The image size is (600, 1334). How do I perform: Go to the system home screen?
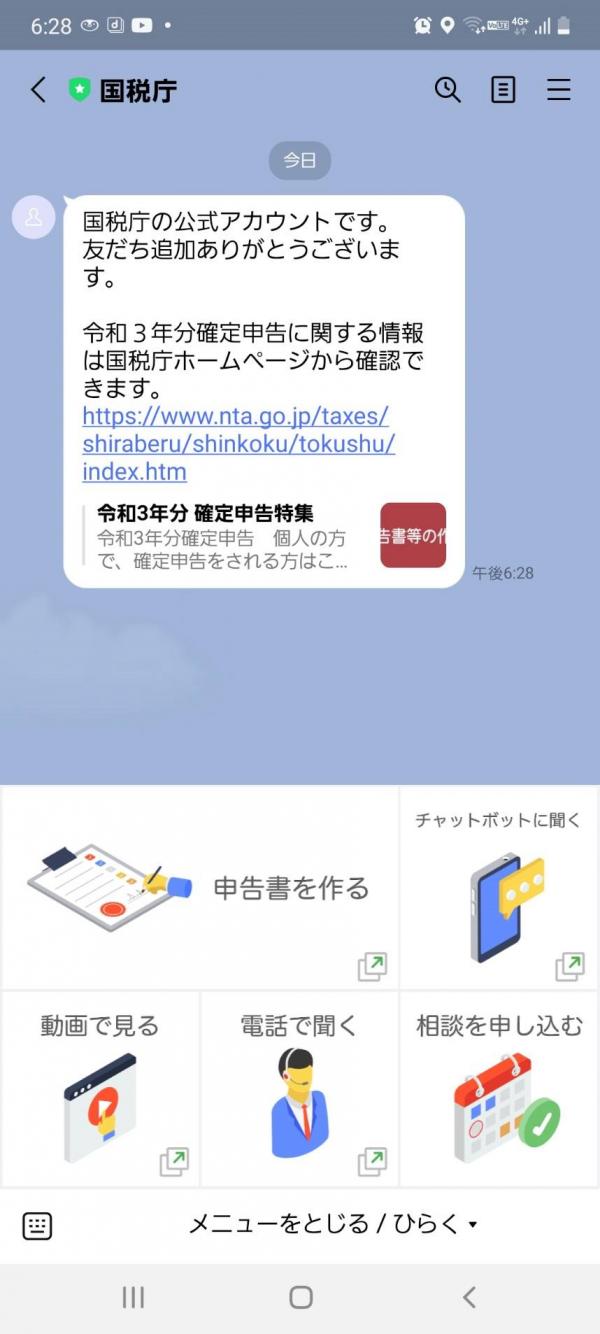point(301,1297)
